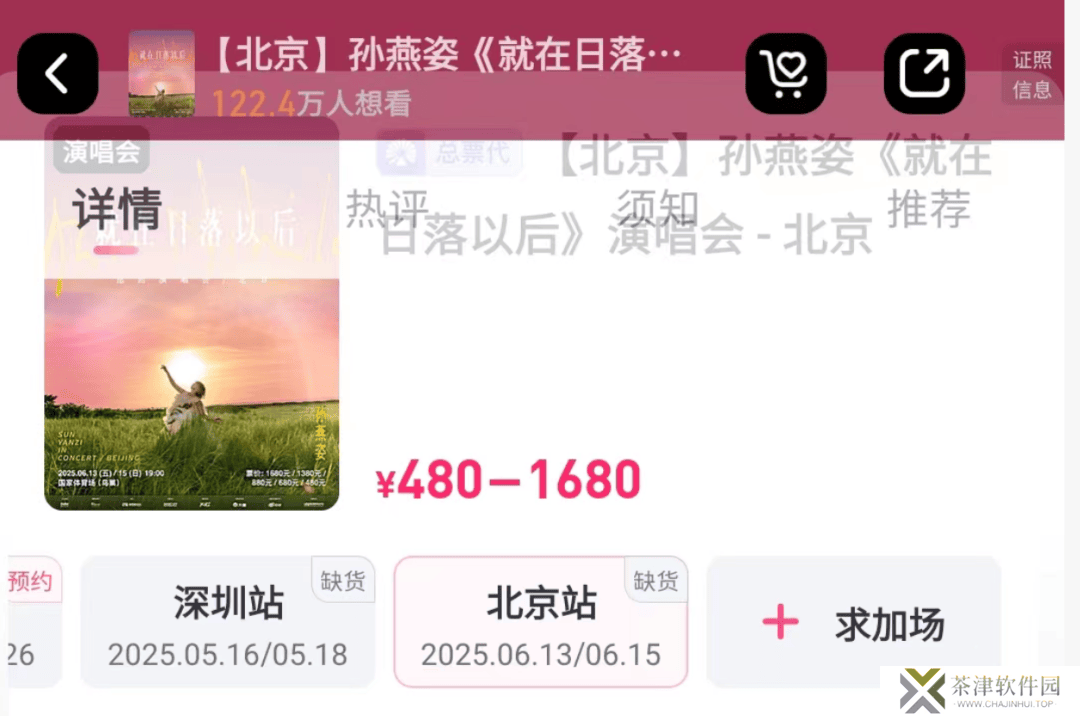The image size is (1080, 716).
Task: Switch to the 热评 tab
Action: coord(387,208)
